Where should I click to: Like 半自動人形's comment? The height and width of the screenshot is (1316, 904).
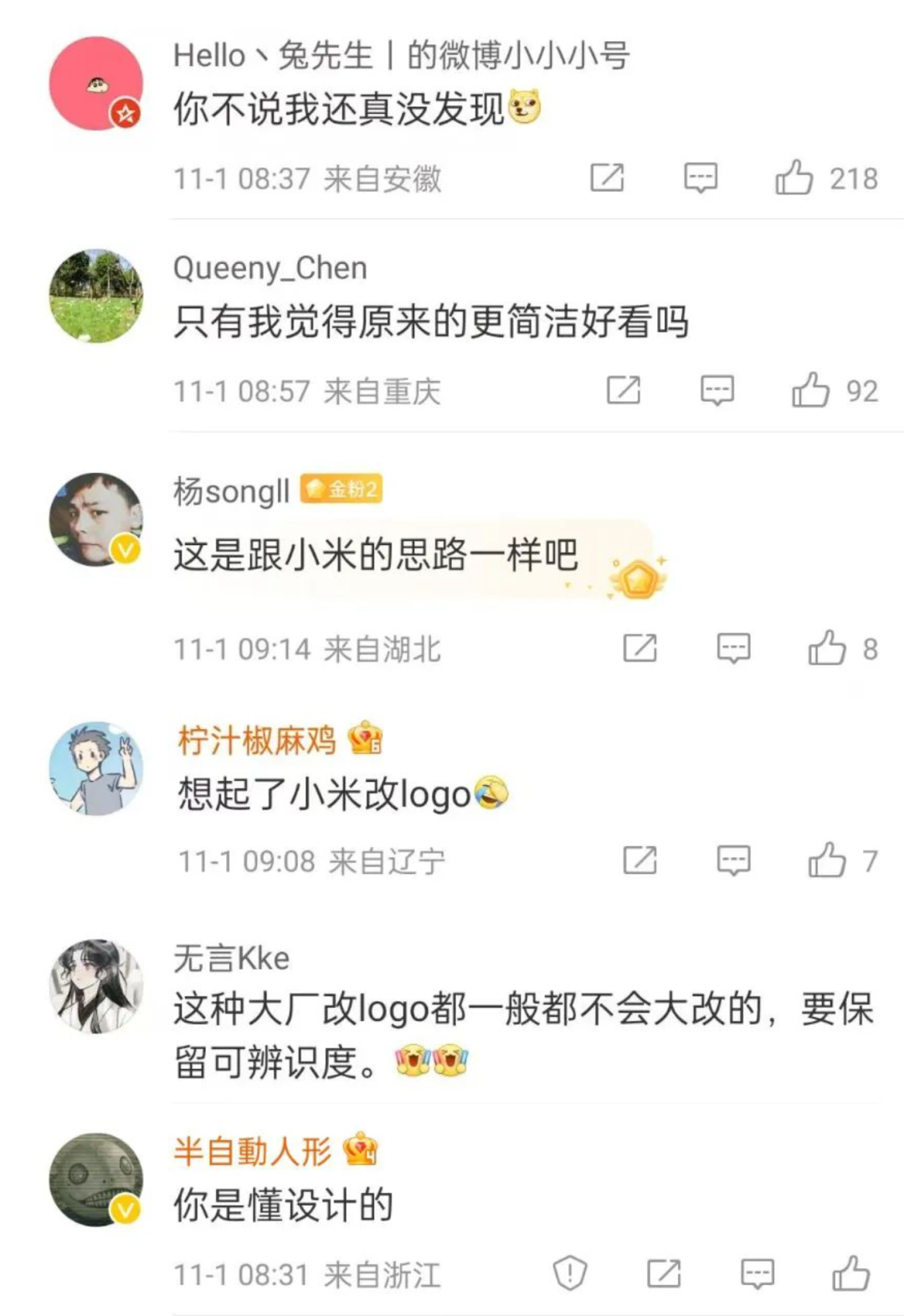(x=850, y=1273)
